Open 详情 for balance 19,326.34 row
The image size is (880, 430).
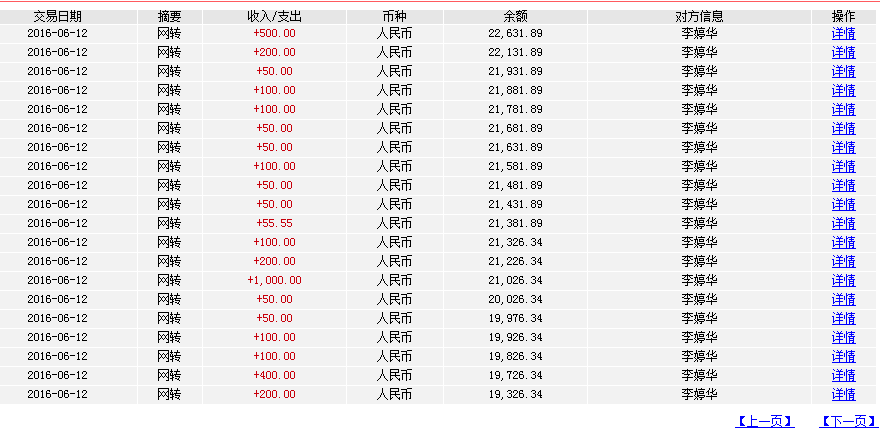[x=844, y=395]
